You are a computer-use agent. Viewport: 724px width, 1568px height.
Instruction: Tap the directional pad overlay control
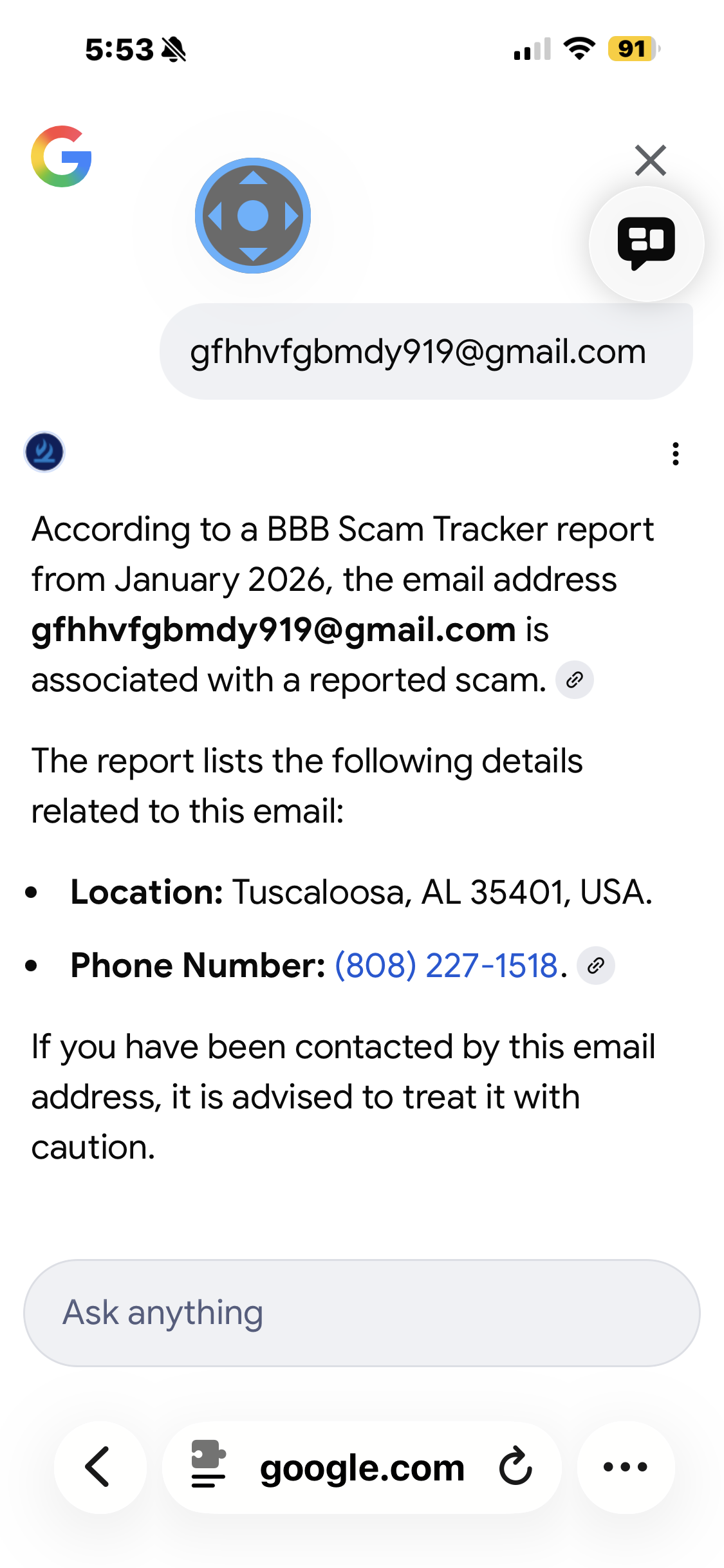click(253, 216)
